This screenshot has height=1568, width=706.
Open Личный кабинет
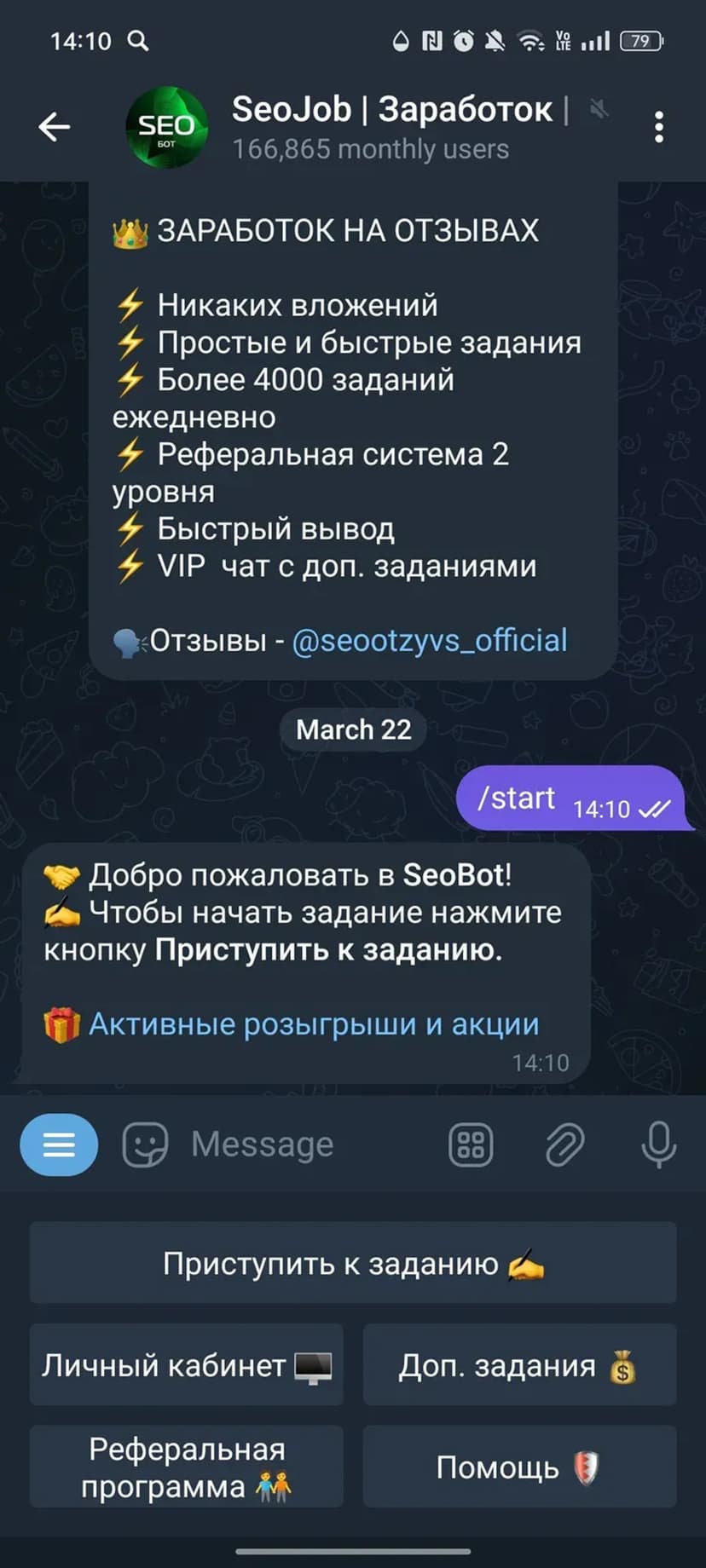coord(186,1365)
